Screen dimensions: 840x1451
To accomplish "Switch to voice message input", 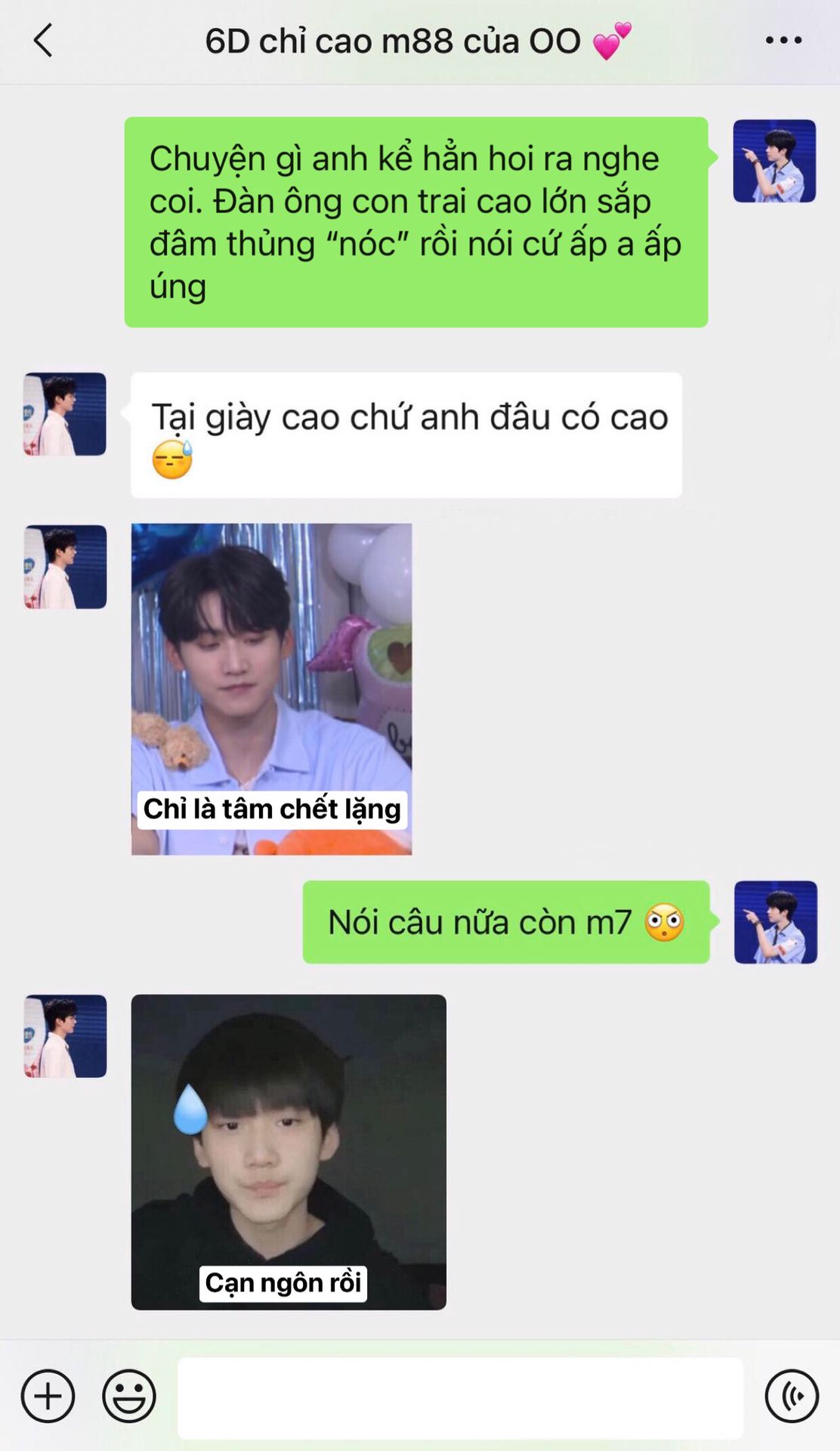I will [x=792, y=1396].
